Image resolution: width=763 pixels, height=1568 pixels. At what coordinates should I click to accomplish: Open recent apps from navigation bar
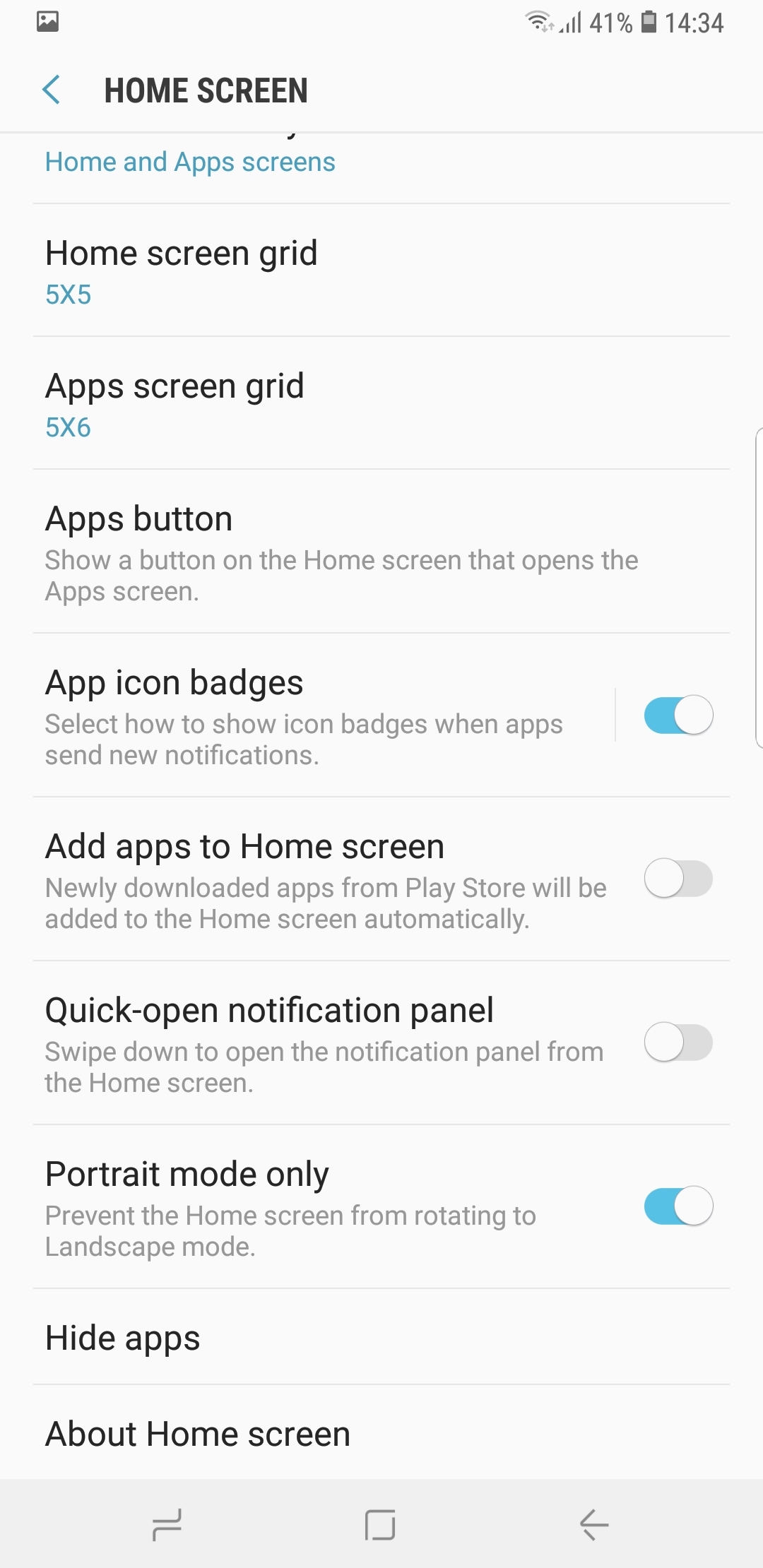pyautogui.click(x=167, y=1524)
